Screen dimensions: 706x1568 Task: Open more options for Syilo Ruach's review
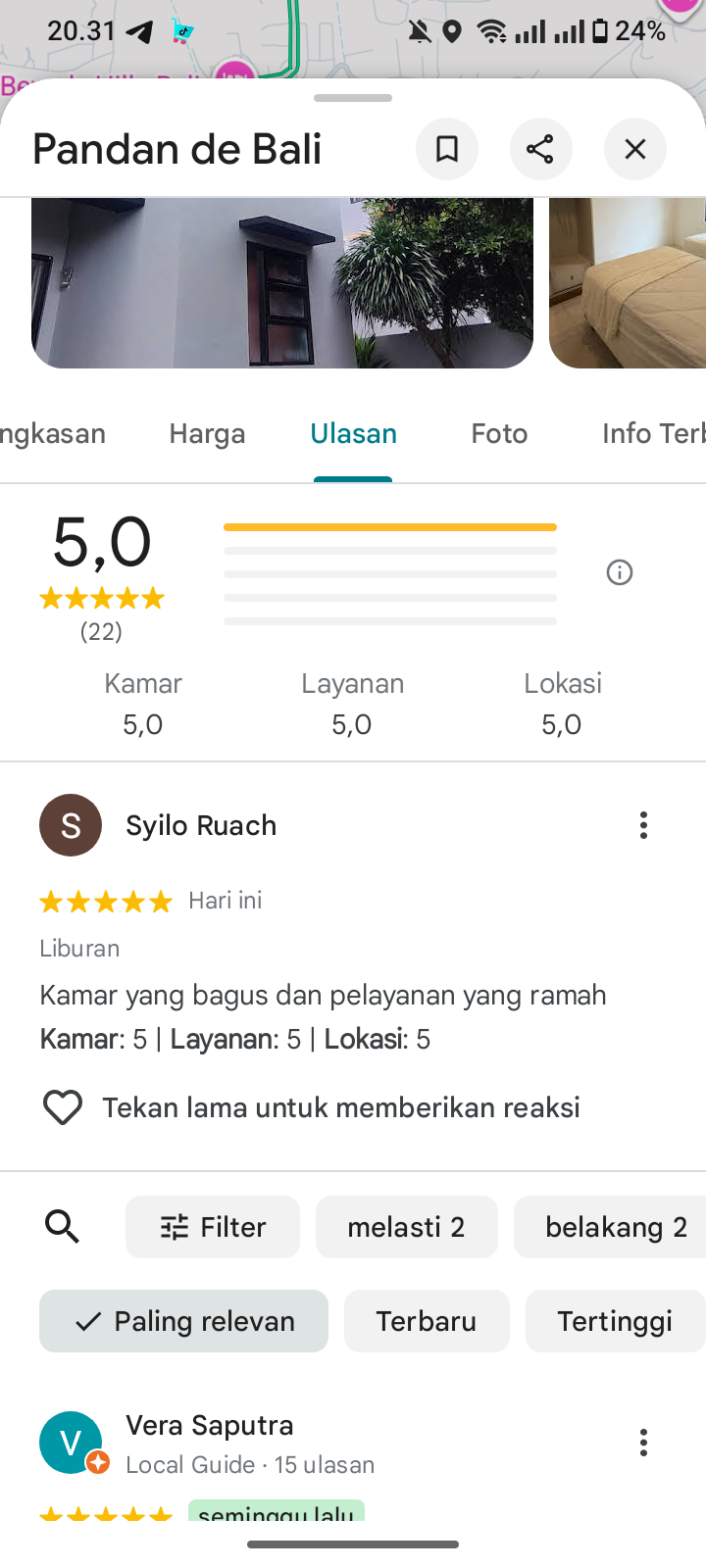(643, 825)
